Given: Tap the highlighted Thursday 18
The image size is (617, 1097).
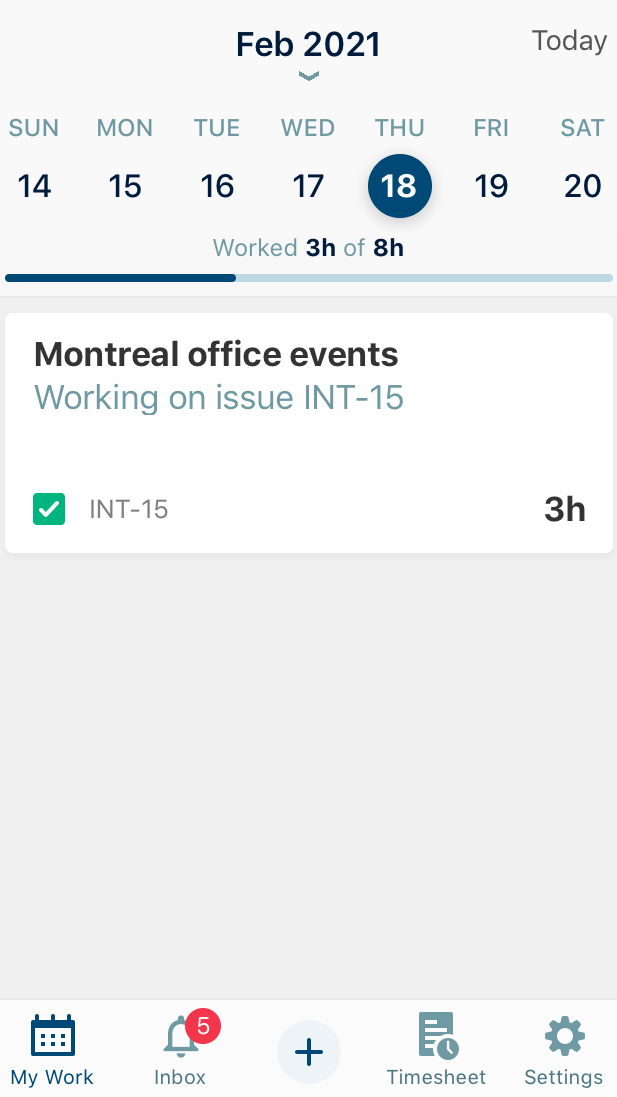Looking at the screenshot, I should point(400,186).
